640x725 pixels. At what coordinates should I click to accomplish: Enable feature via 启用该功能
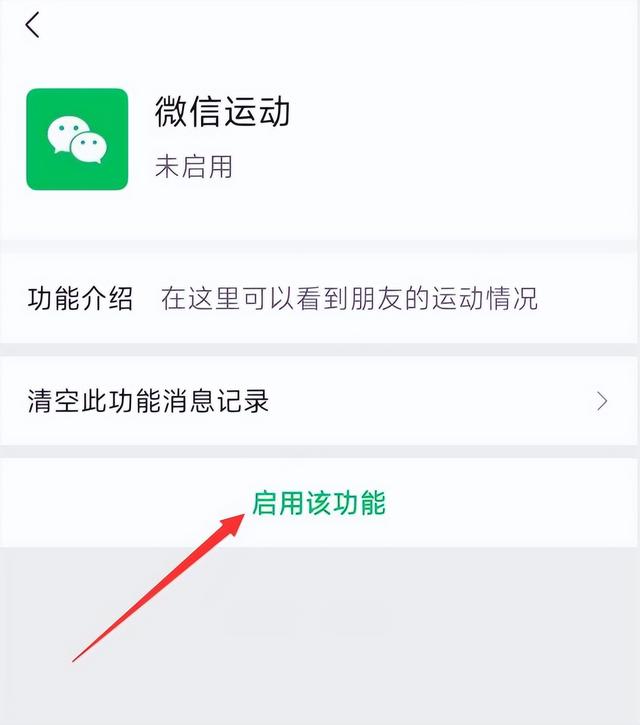point(319,503)
